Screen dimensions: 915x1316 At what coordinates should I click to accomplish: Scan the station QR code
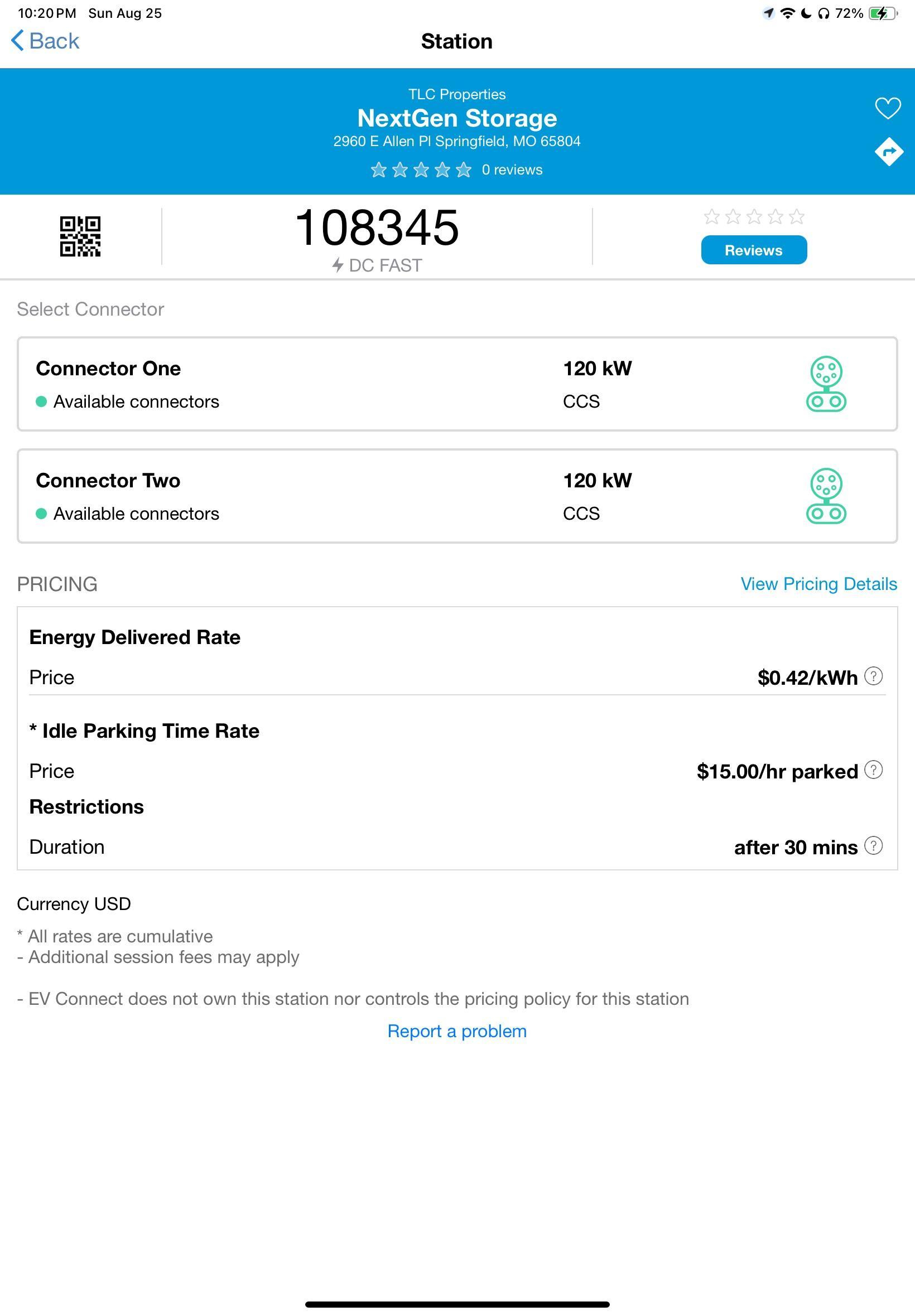pos(80,236)
